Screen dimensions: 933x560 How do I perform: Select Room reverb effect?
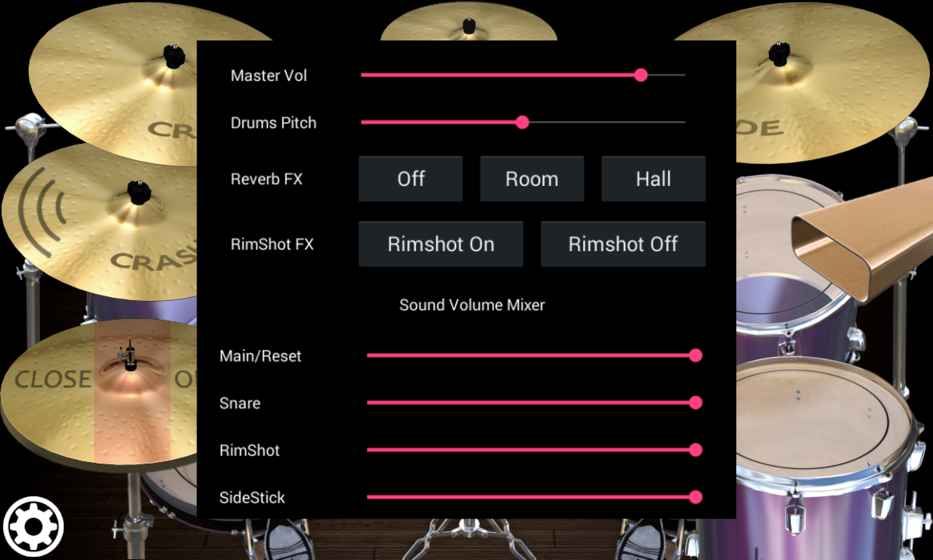531,179
